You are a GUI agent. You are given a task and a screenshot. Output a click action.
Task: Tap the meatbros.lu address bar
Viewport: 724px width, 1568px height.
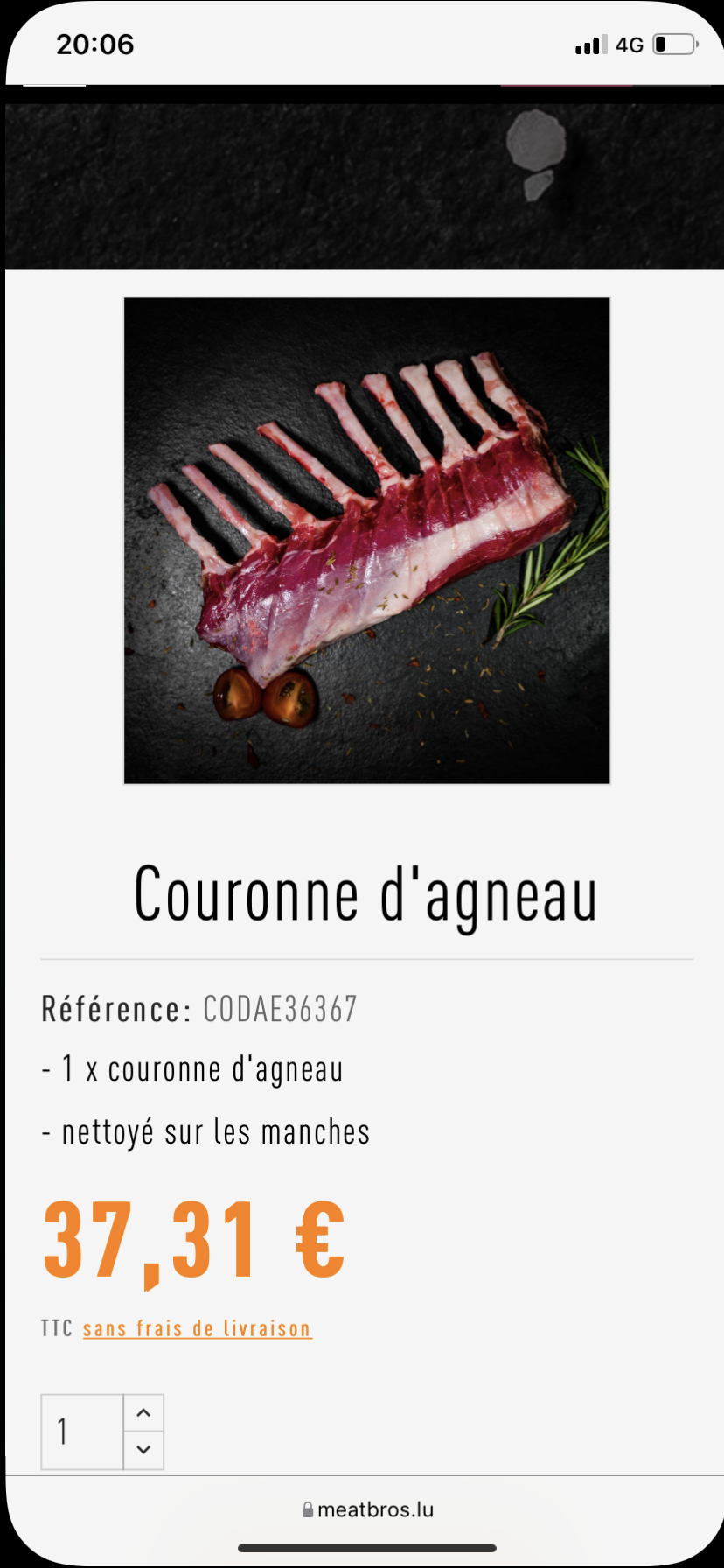(367, 1509)
